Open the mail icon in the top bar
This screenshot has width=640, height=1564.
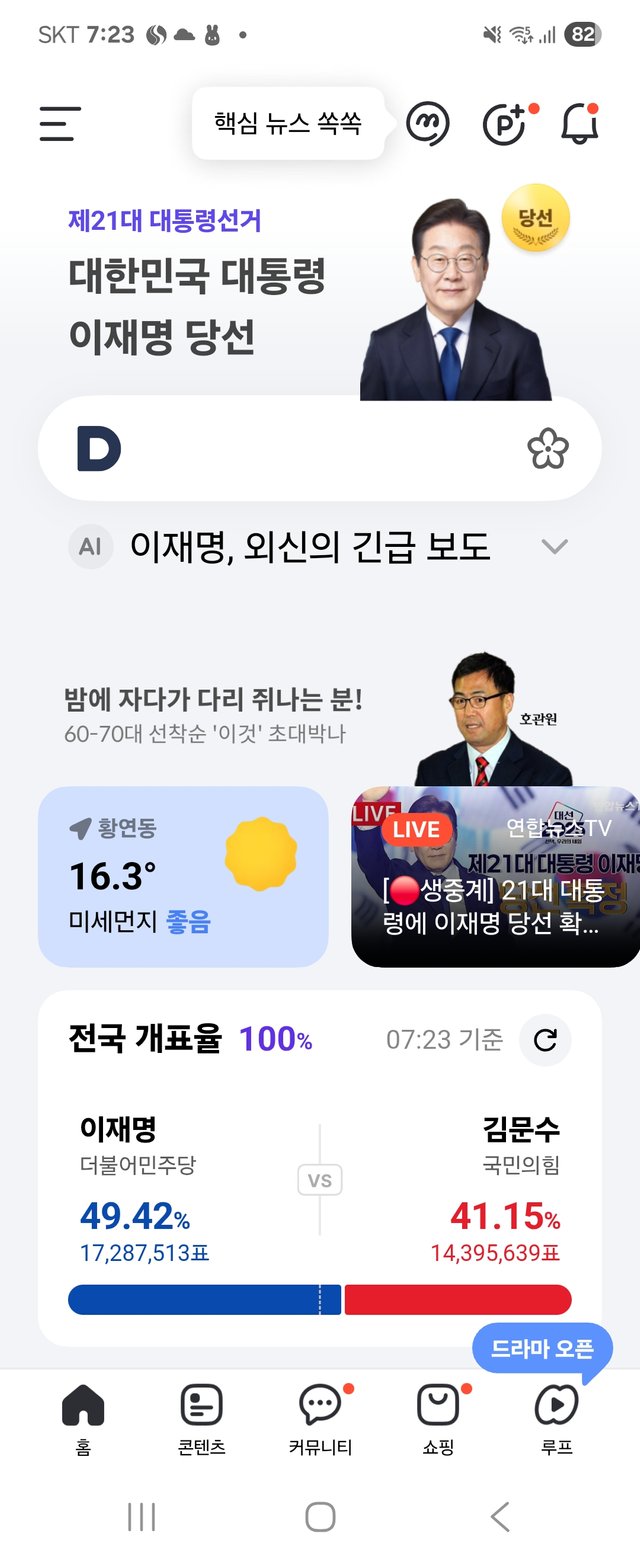[428, 124]
